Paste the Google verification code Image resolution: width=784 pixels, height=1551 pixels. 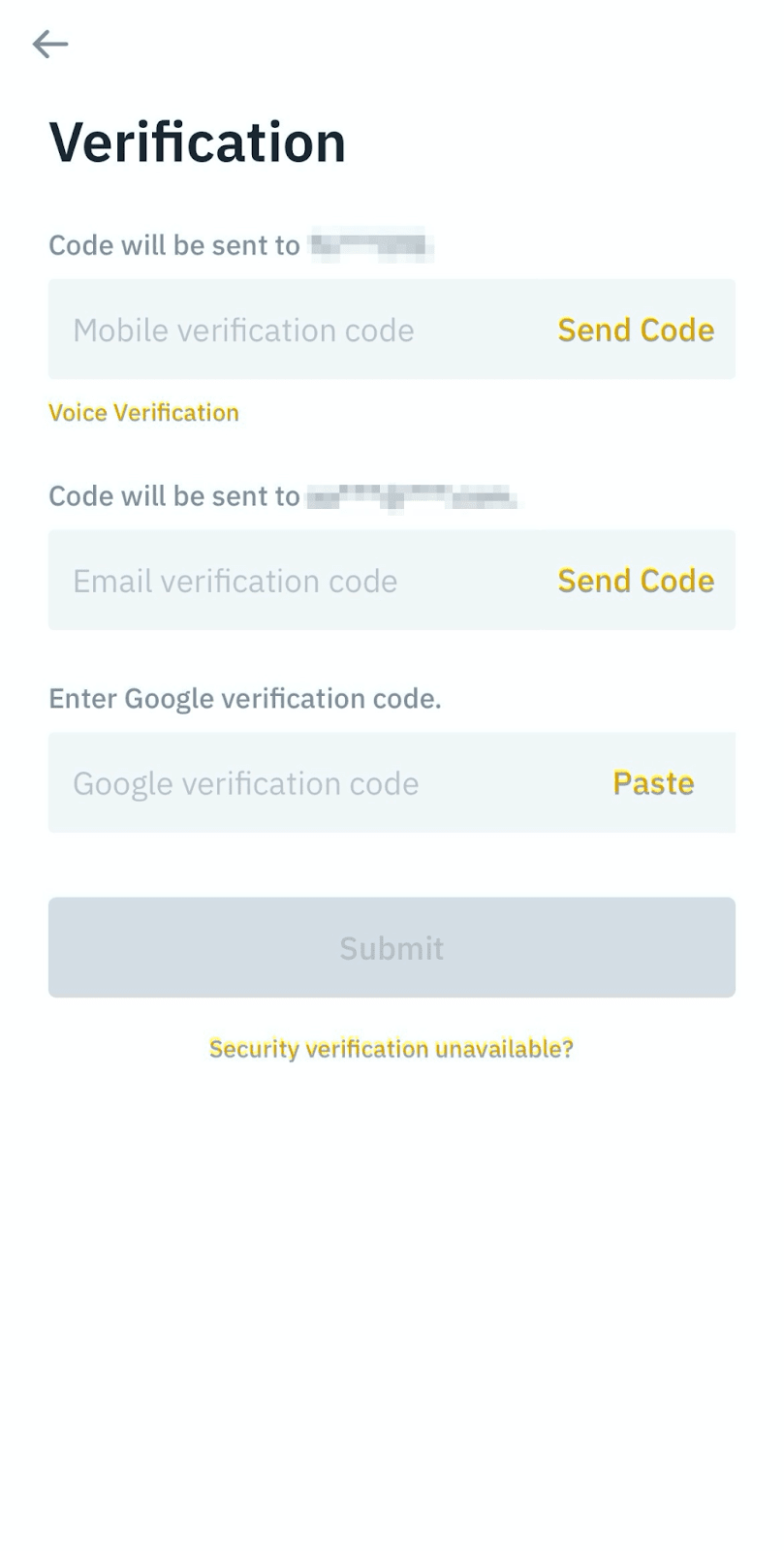pos(653,783)
